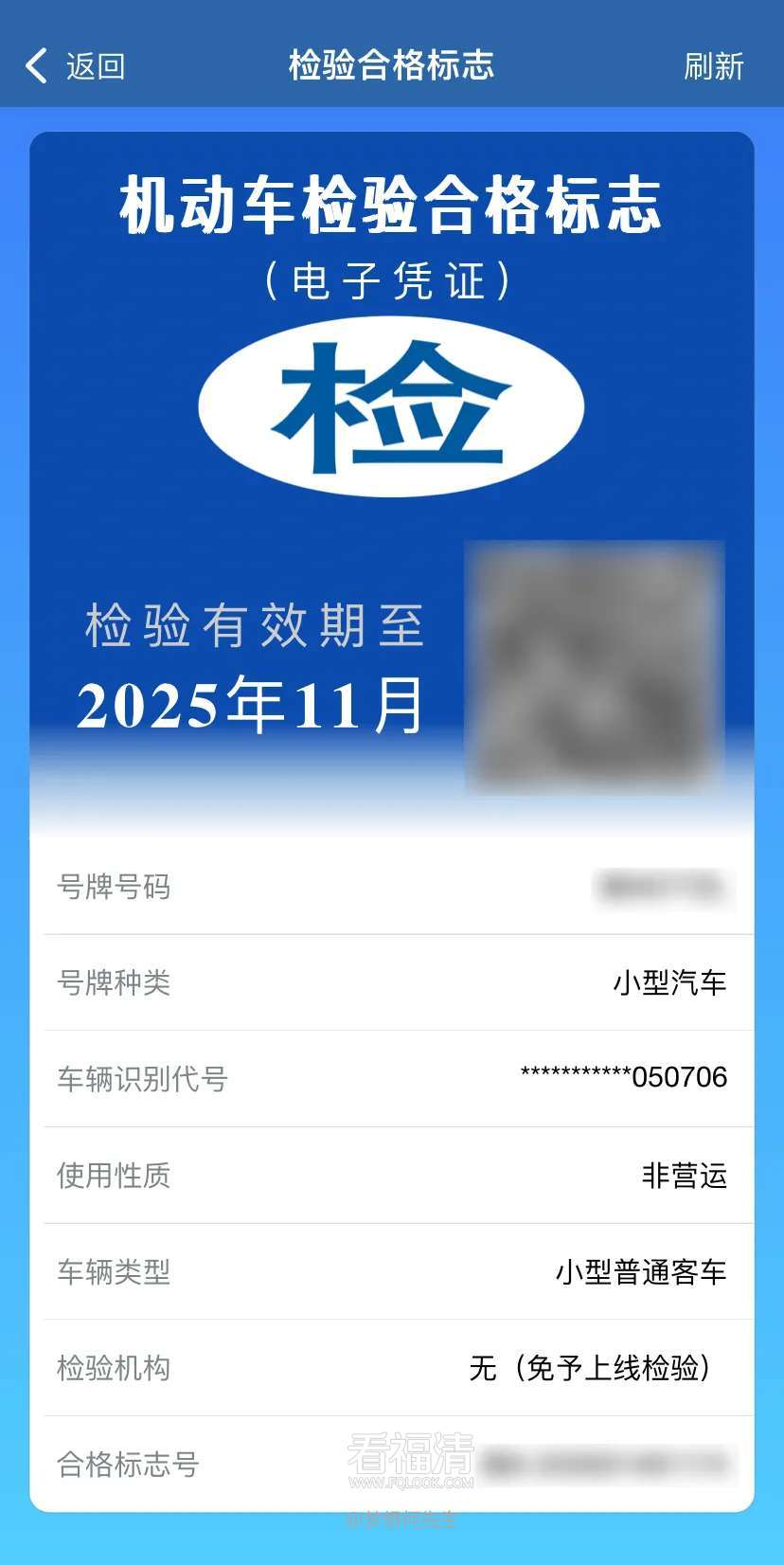The height and width of the screenshot is (1565, 784).
Task: Go back with the 返回 arrow
Action: [x=75, y=66]
